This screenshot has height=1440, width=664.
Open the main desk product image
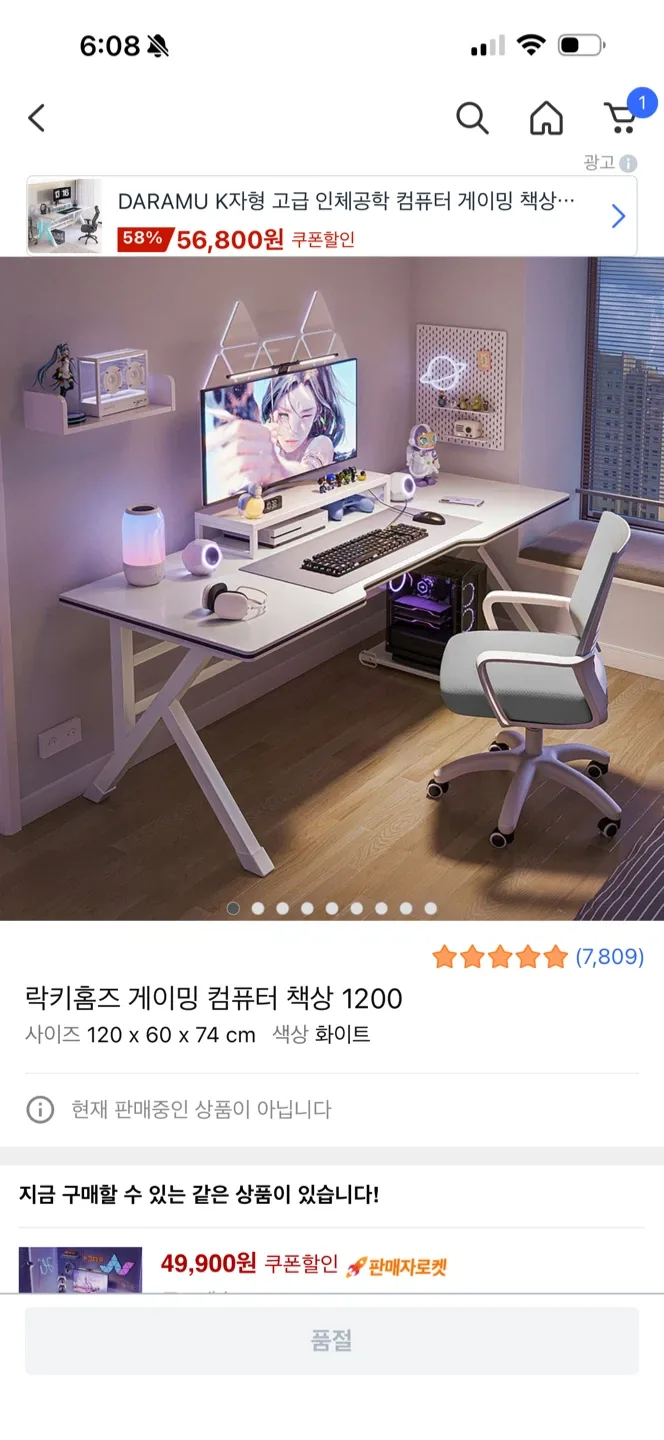click(332, 587)
